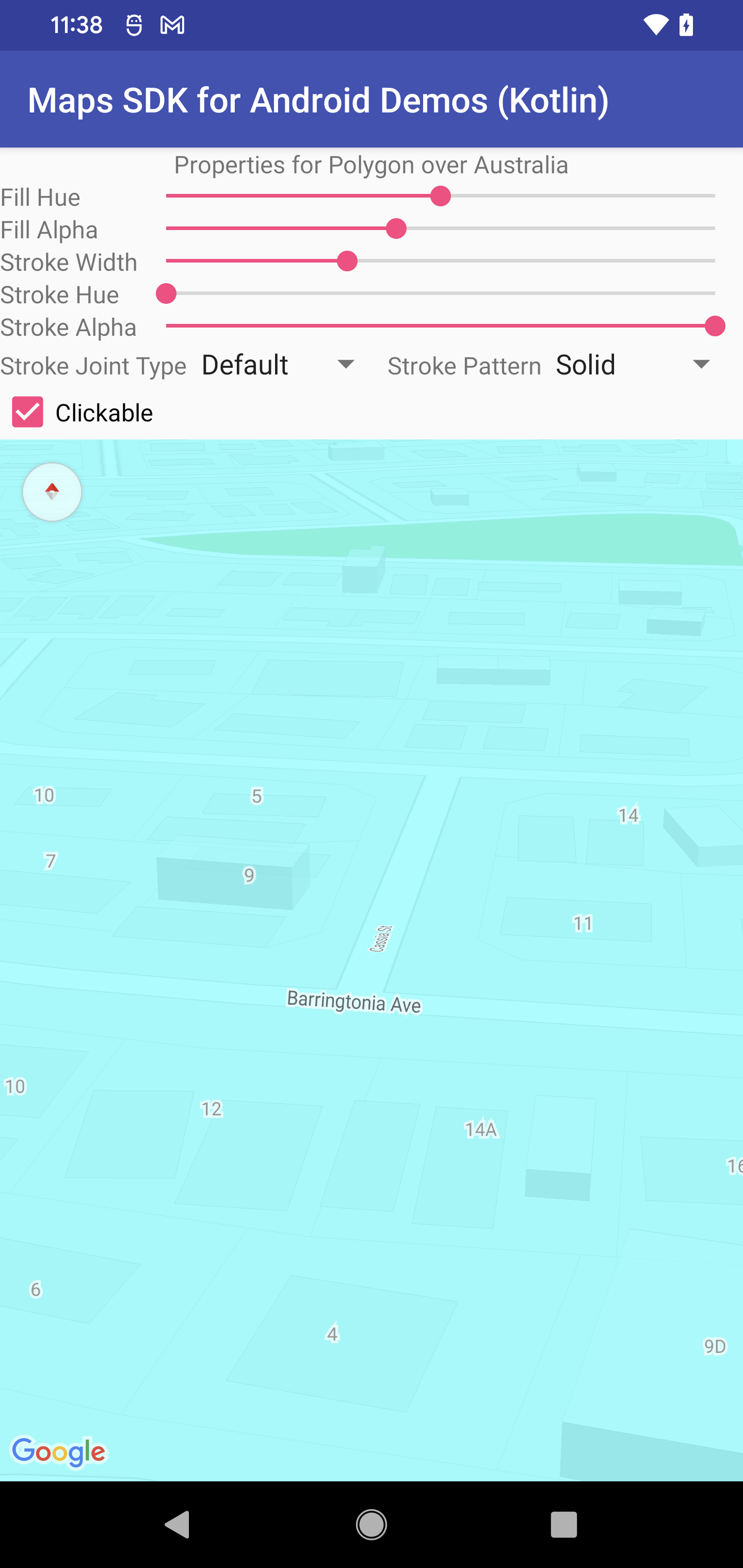Go back using the system back button

pyautogui.click(x=177, y=1525)
